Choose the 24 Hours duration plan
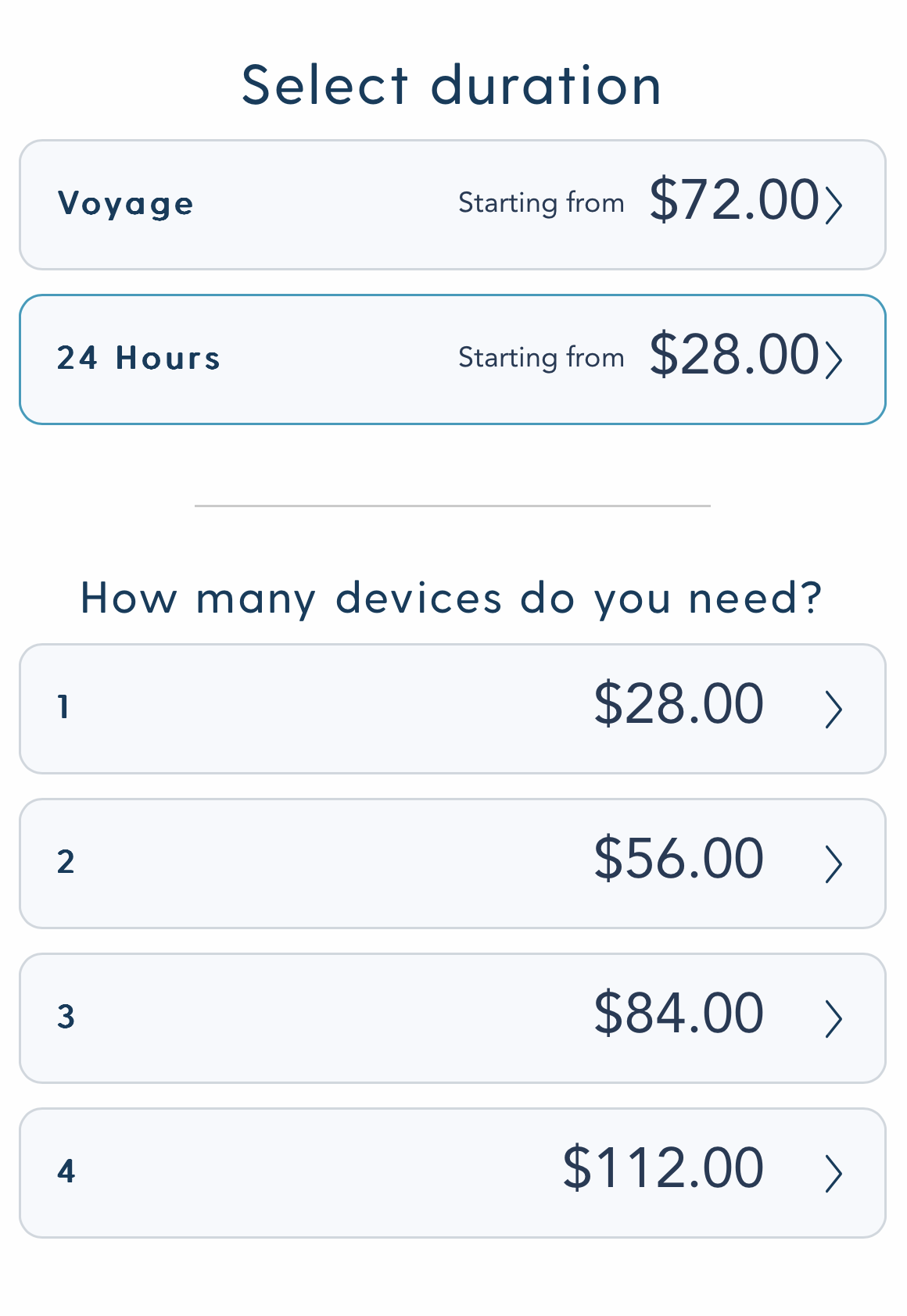907x1316 pixels. click(452, 359)
